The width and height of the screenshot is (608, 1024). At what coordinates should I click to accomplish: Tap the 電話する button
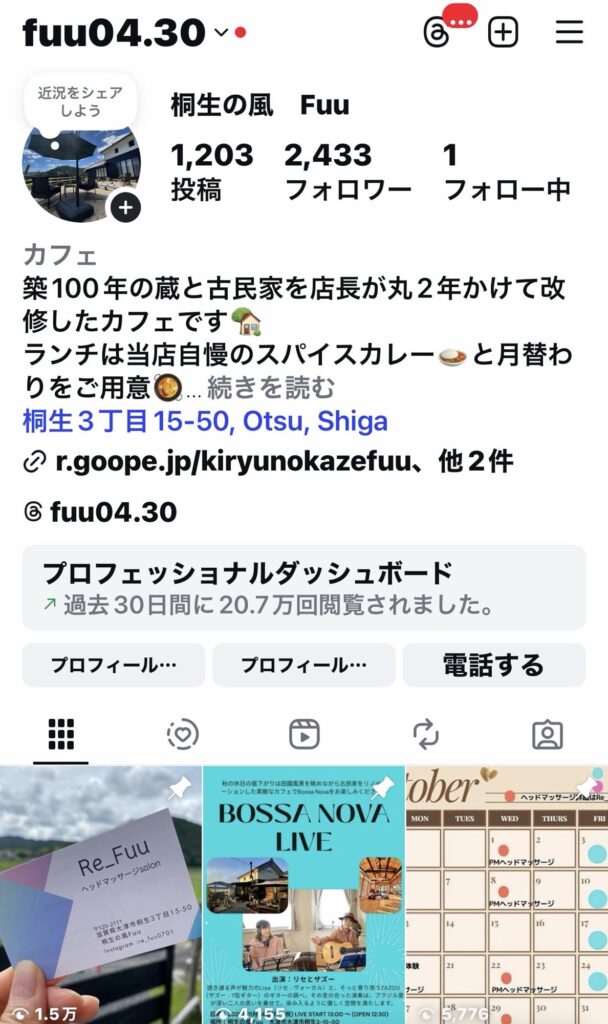click(x=493, y=665)
